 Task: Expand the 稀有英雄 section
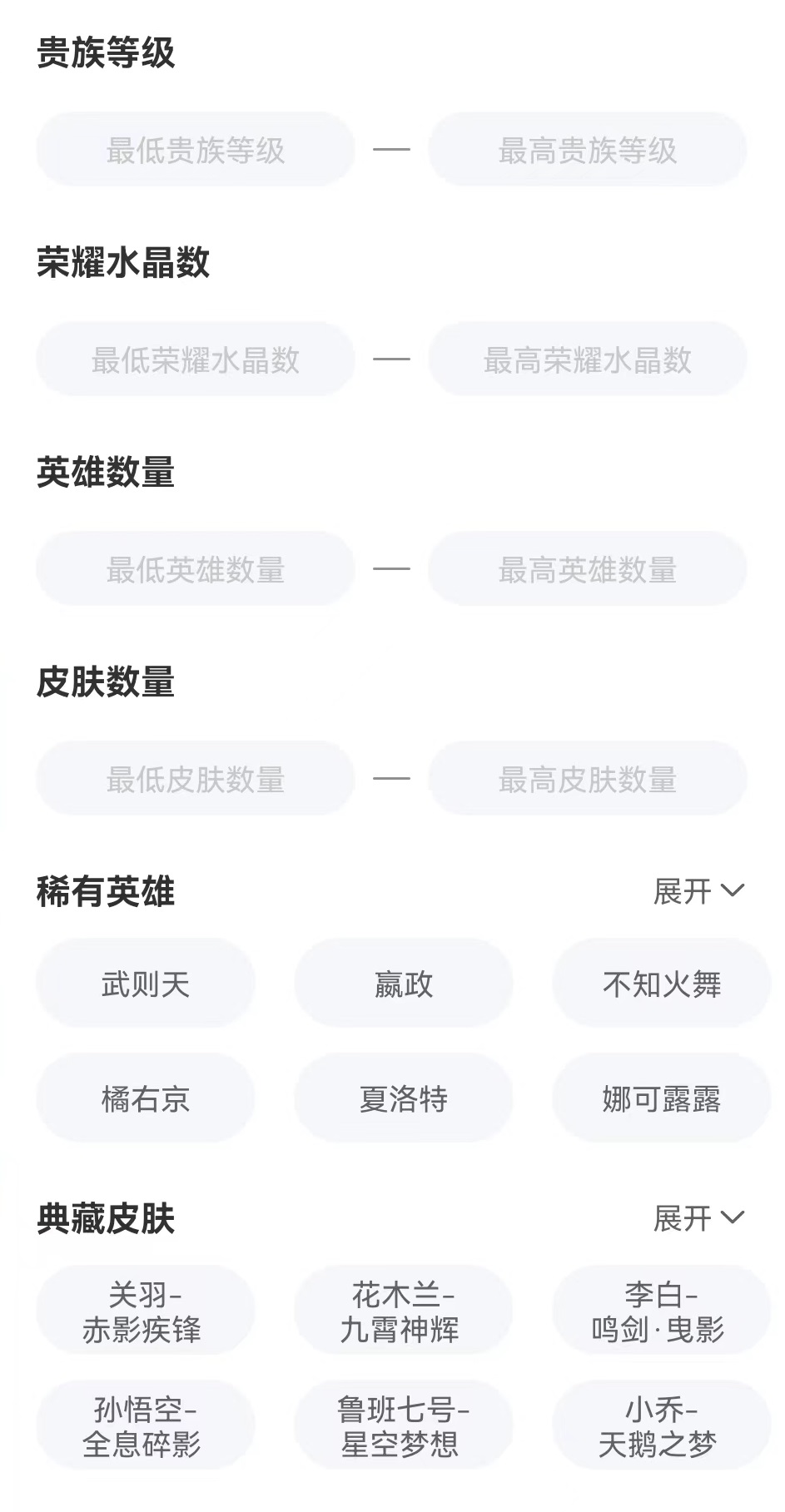(698, 891)
